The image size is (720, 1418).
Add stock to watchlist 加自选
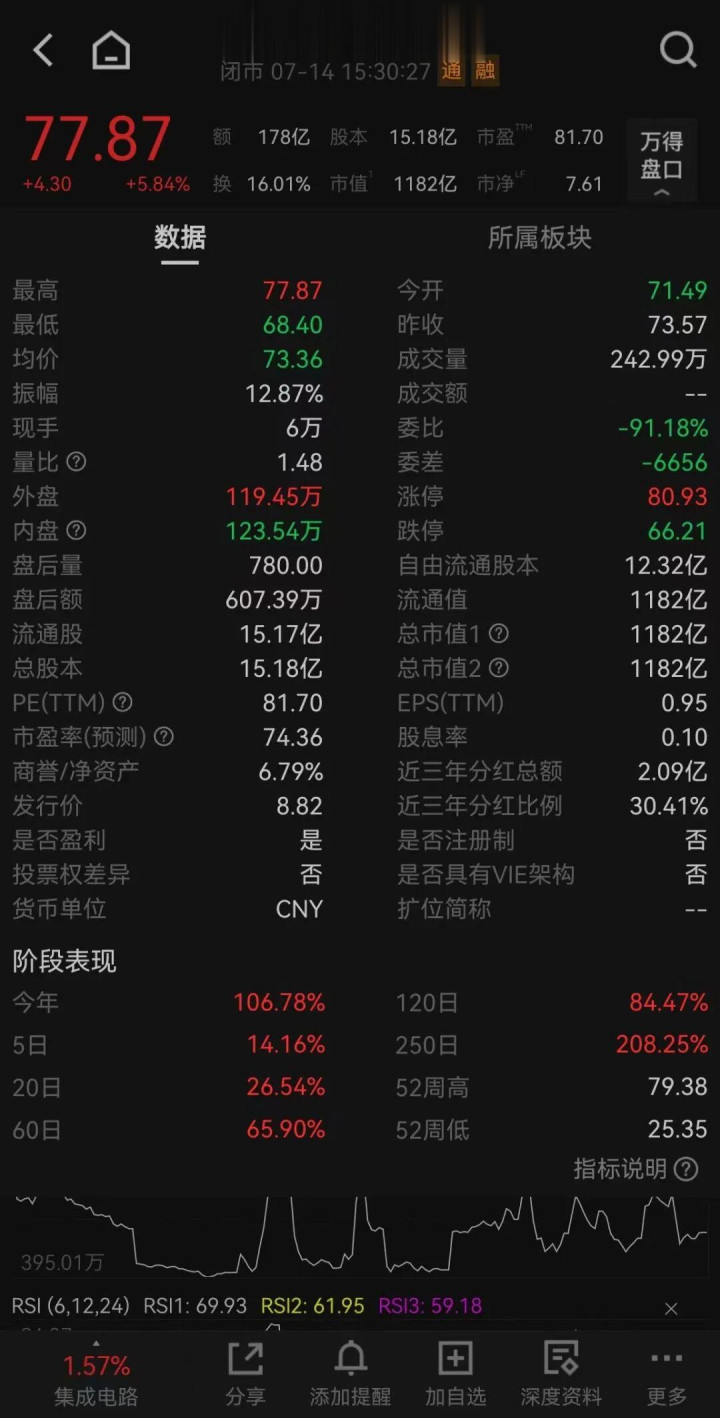[x=455, y=1375]
